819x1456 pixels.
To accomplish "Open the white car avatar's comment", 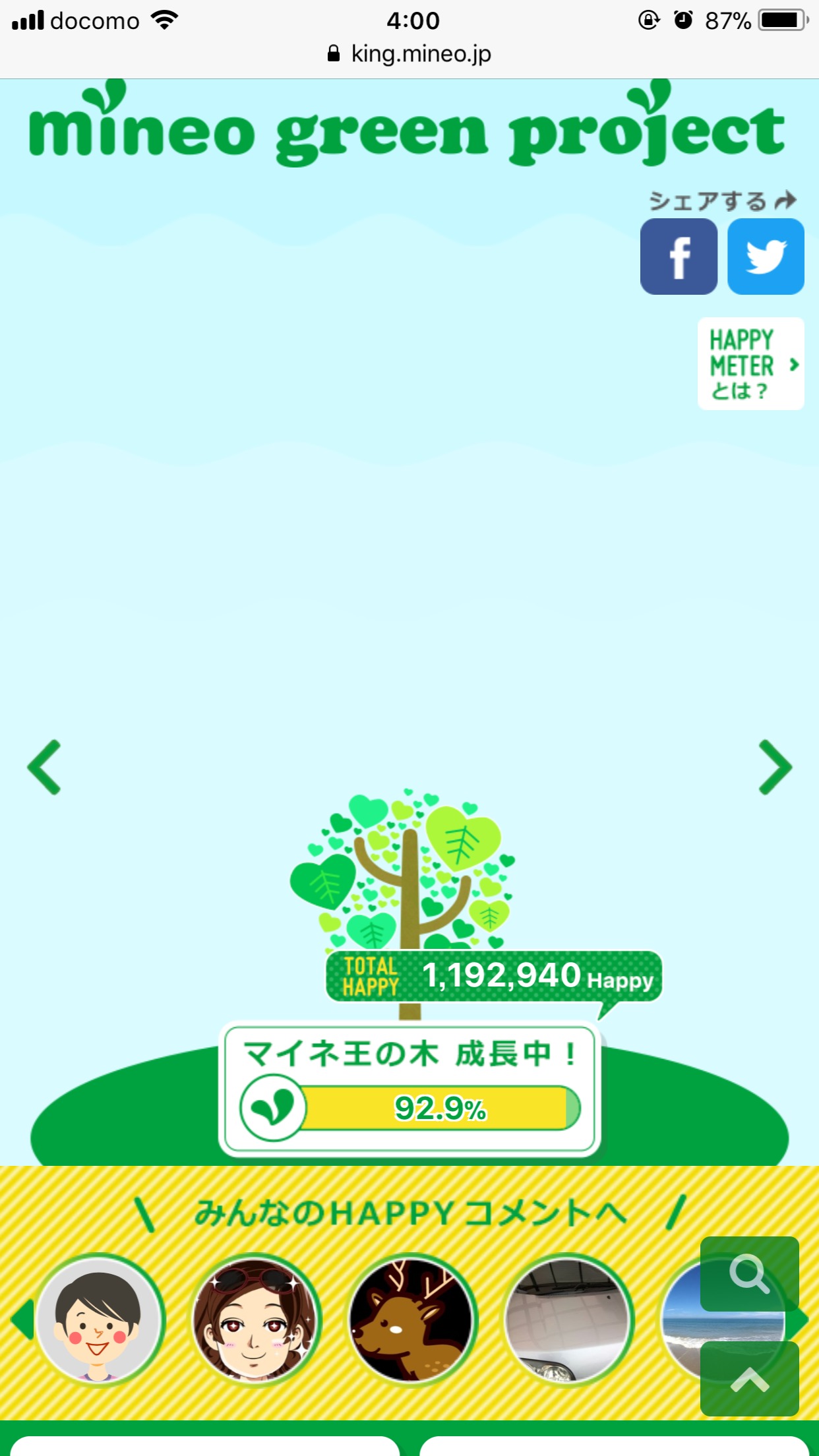I will point(568,1321).
